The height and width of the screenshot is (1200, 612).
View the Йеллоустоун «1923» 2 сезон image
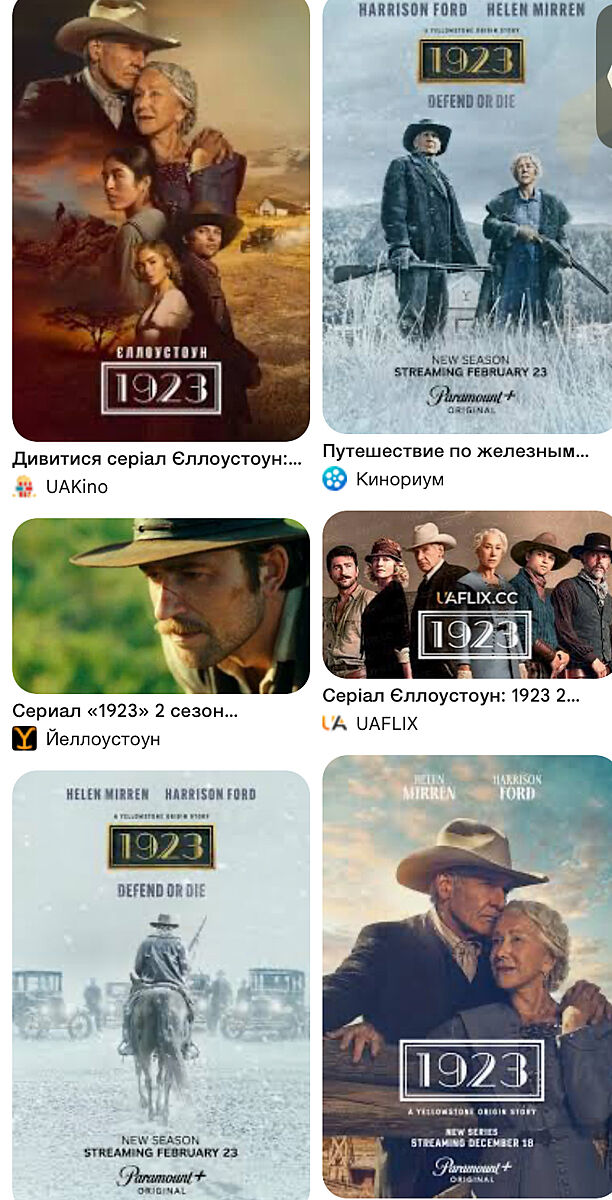[160, 606]
